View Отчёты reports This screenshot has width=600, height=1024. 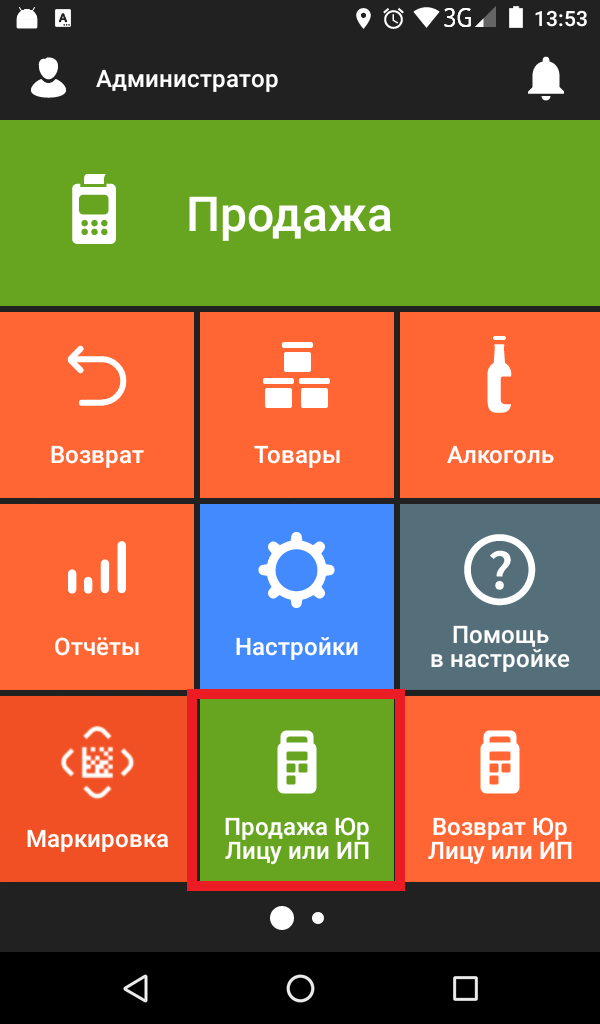[97, 596]
